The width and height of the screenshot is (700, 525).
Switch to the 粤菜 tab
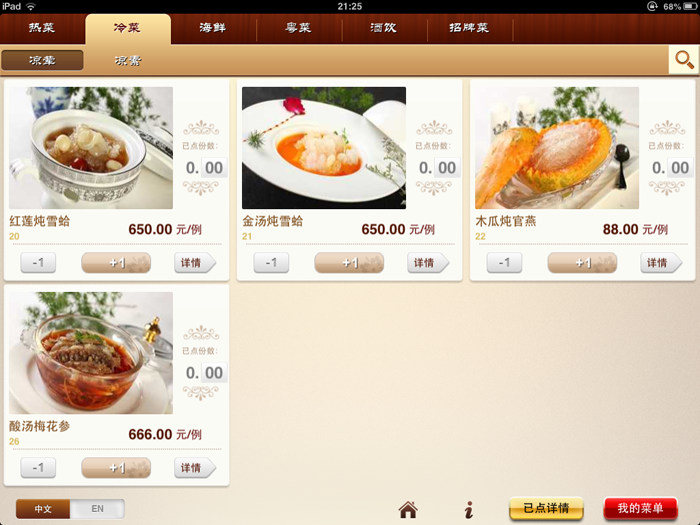click(x=298, y=28)
